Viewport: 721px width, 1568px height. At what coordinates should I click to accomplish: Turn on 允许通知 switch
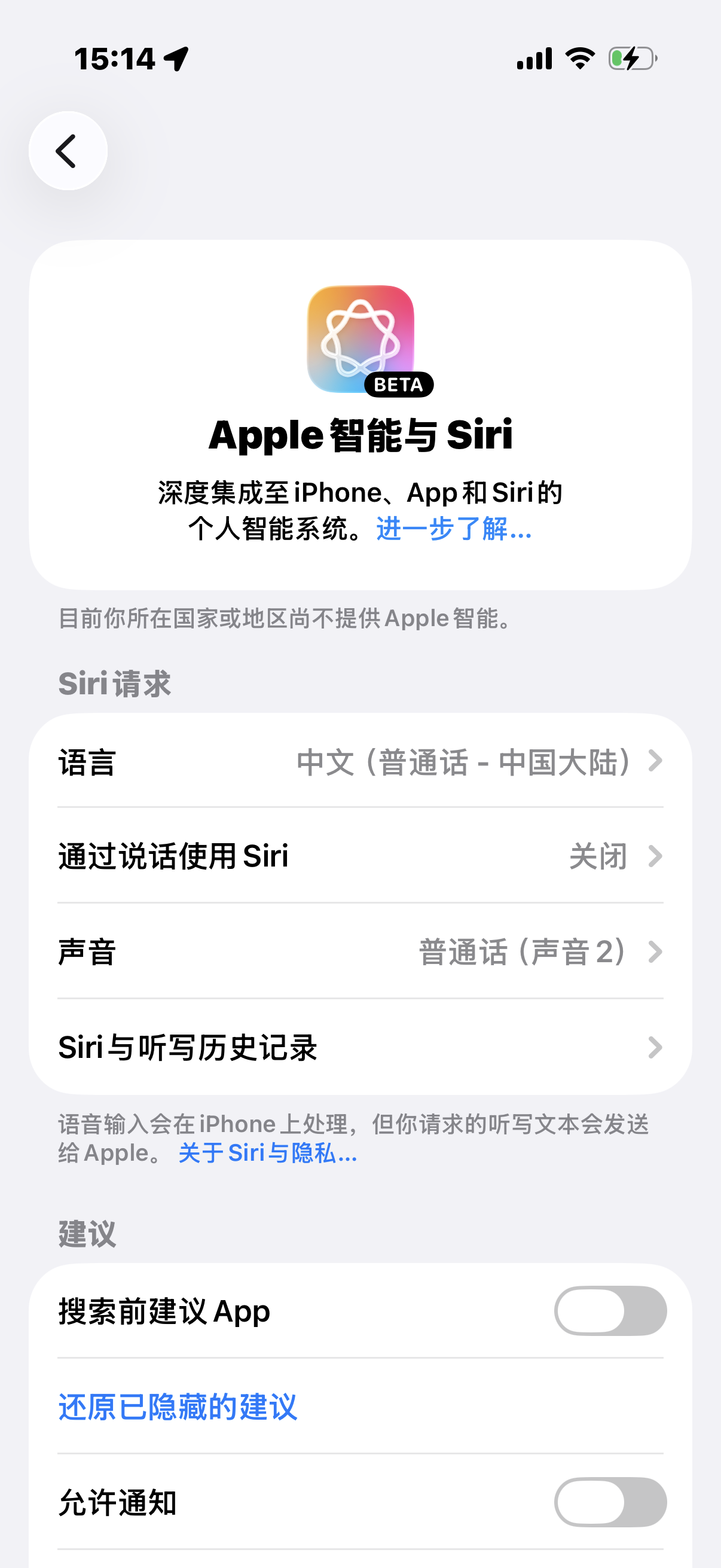coord(610,1502)
